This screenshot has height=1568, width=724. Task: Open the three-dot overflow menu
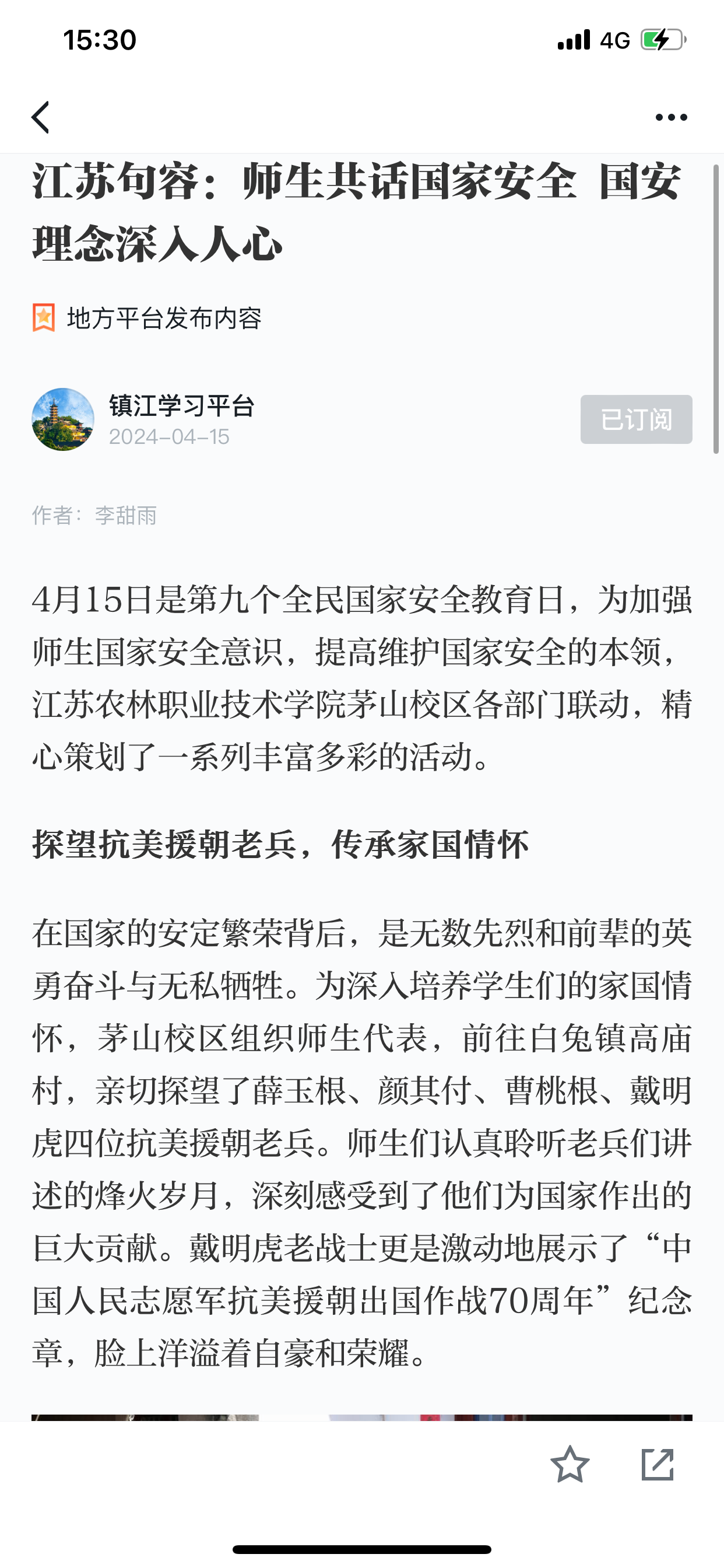[671, 117]
